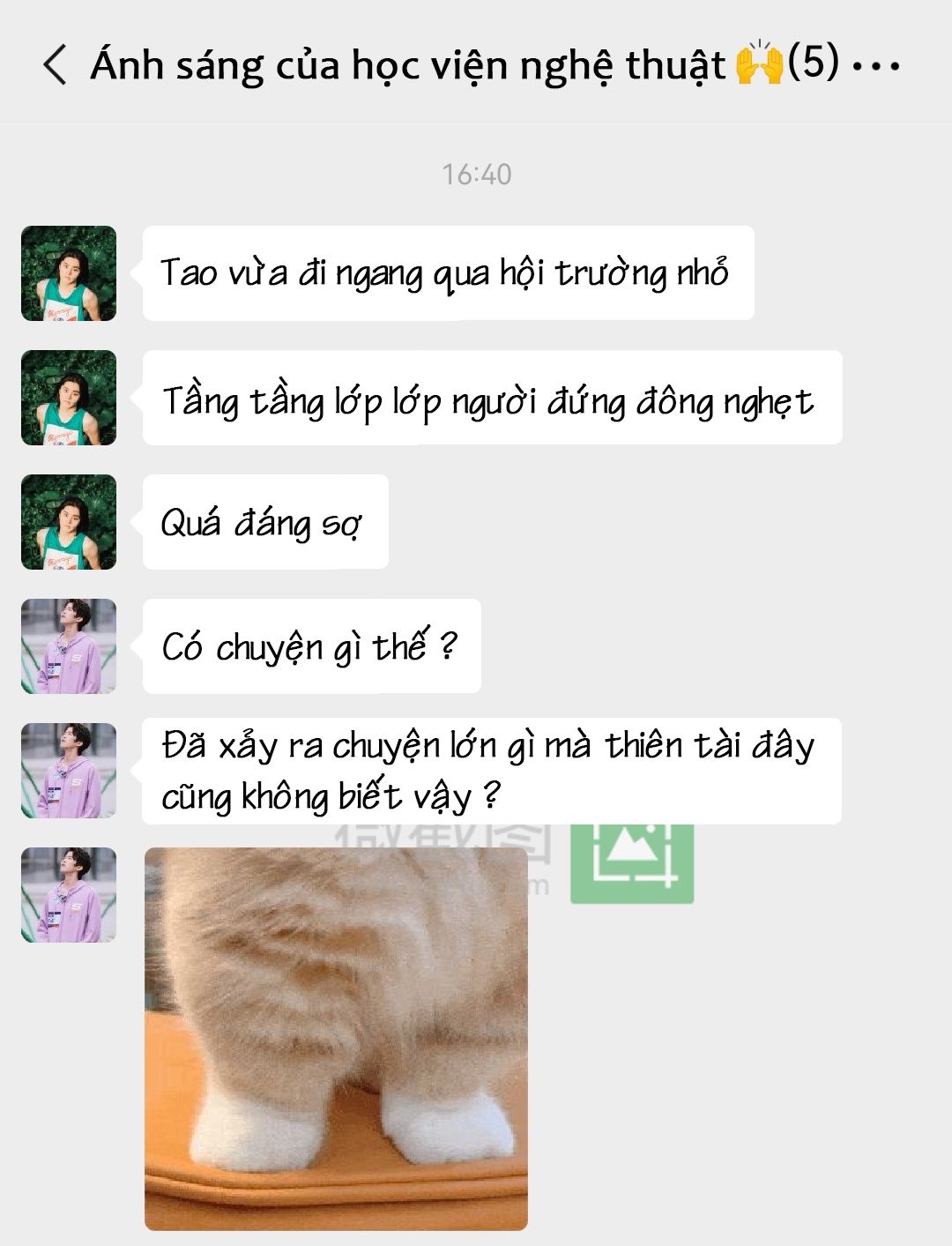Viewport: 952px width, 1246px height.
Task: Go back from the group chat
Action: point(55,65)
